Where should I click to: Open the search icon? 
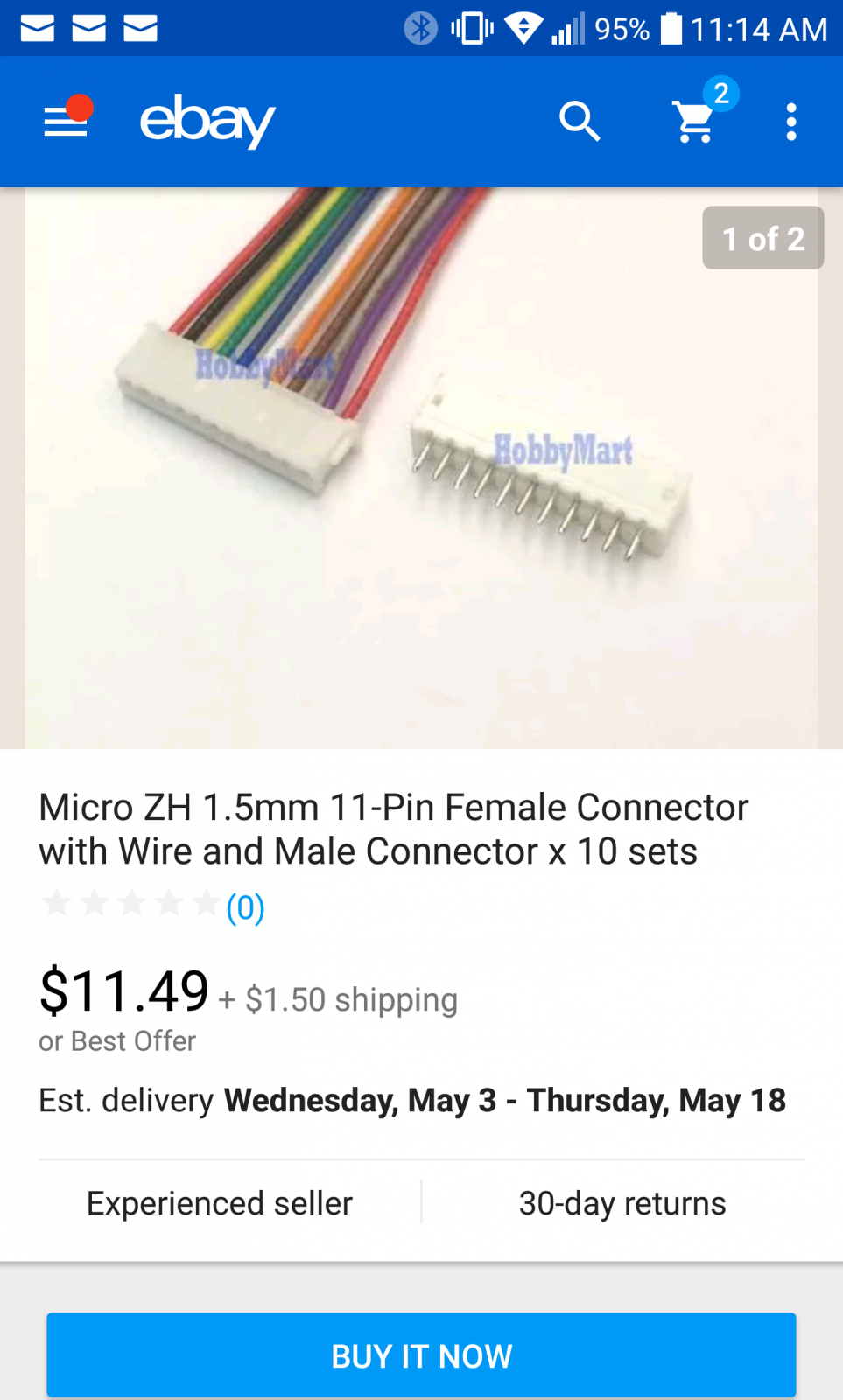tap(580, 121)
